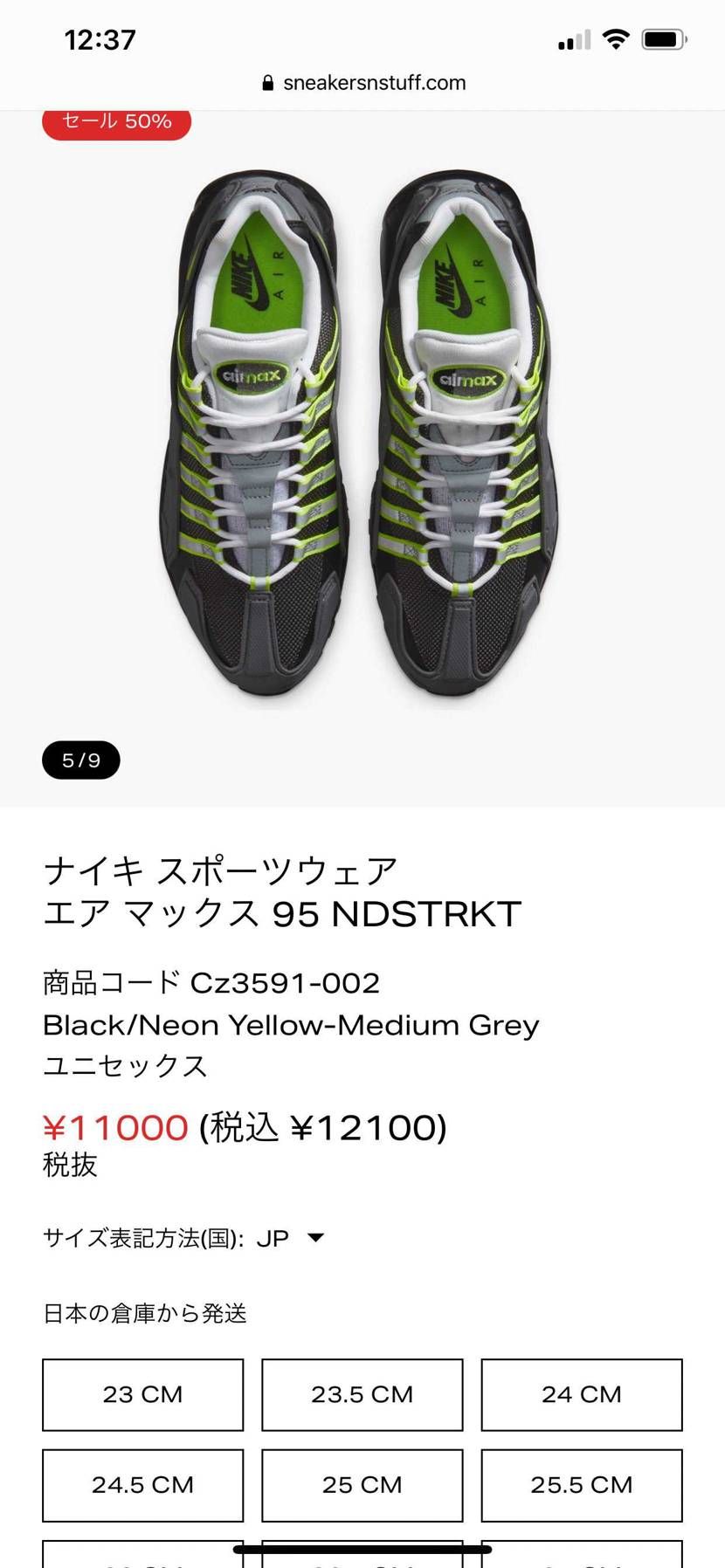Image resolution: width=725 pixels, height=1568 pixels.
Task: Select the 23.5 CM size option
Action: click(362, 1394)
